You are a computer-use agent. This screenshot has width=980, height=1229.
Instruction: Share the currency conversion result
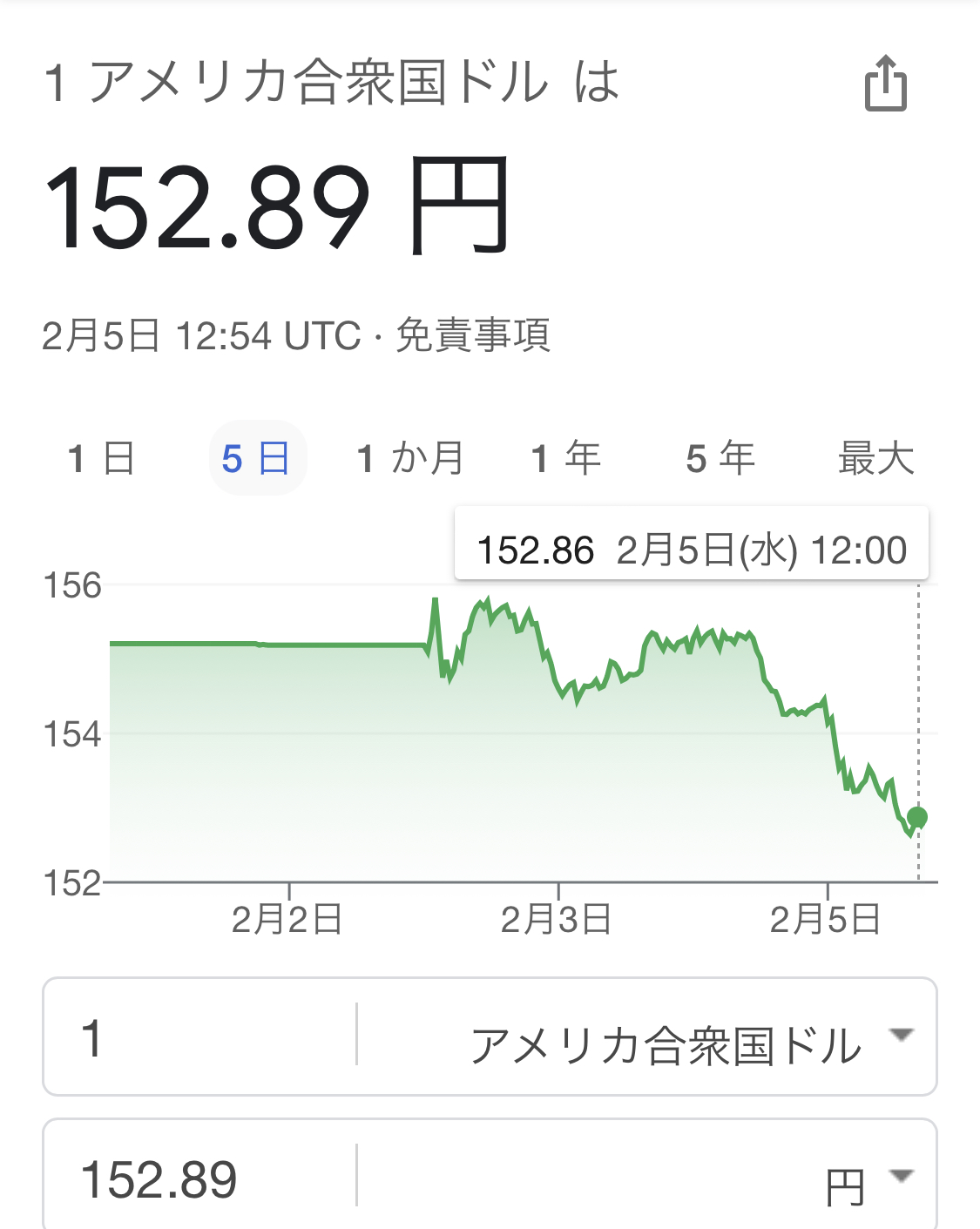885,84
